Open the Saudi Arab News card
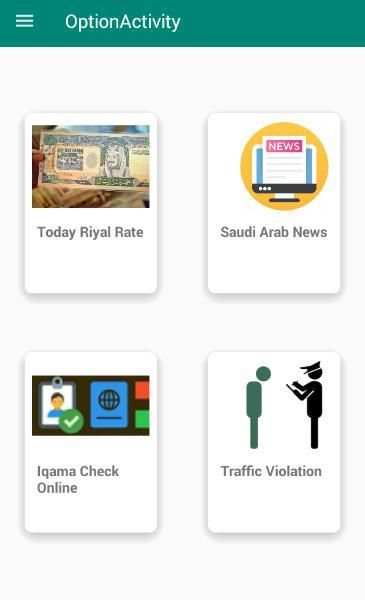 point(274,203)
